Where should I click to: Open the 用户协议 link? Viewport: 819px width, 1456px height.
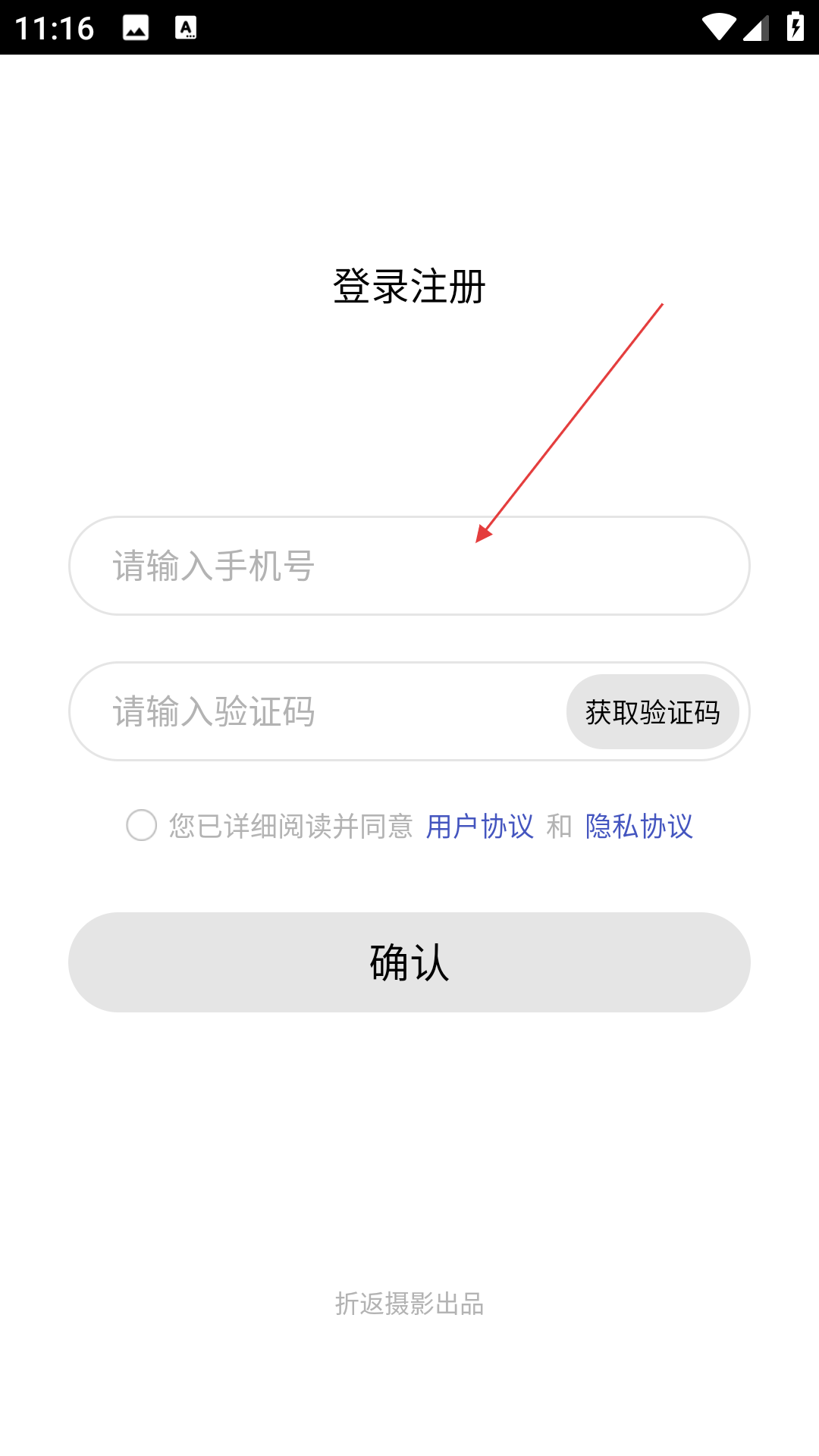tap(480, 826)
